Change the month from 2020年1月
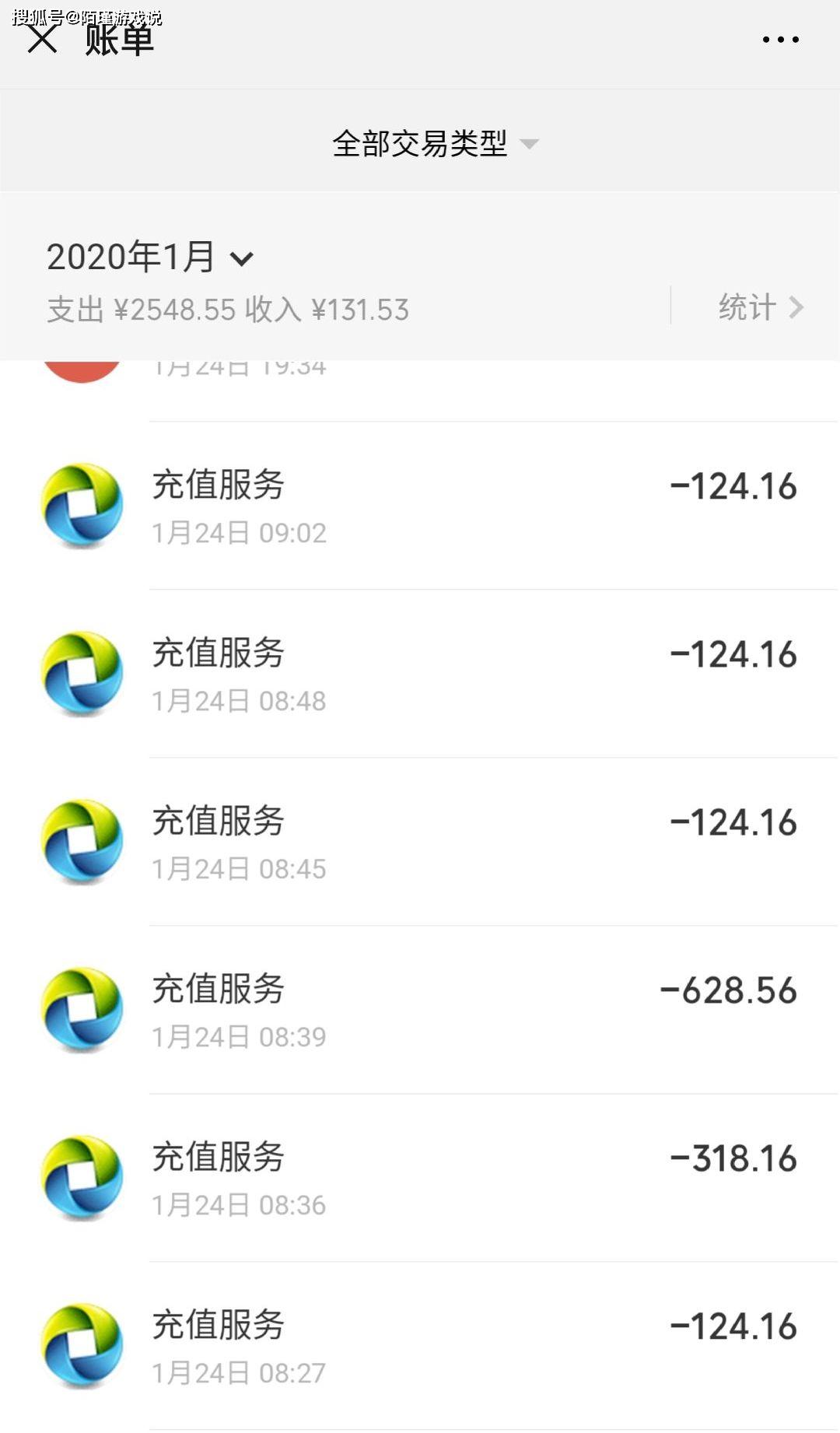The image size is (840, 1433). point(150,258)
